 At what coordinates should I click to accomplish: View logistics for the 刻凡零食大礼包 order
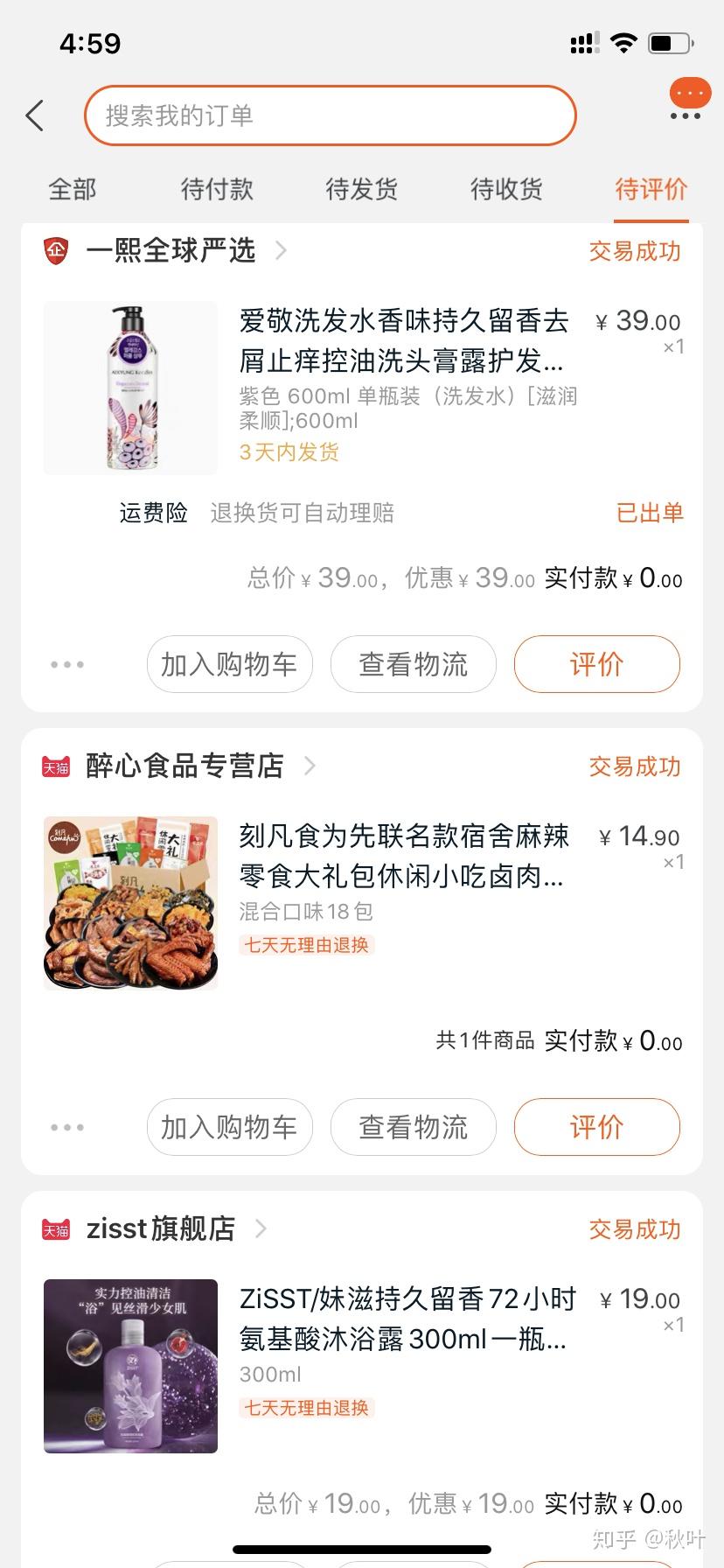click(413, 1127)
